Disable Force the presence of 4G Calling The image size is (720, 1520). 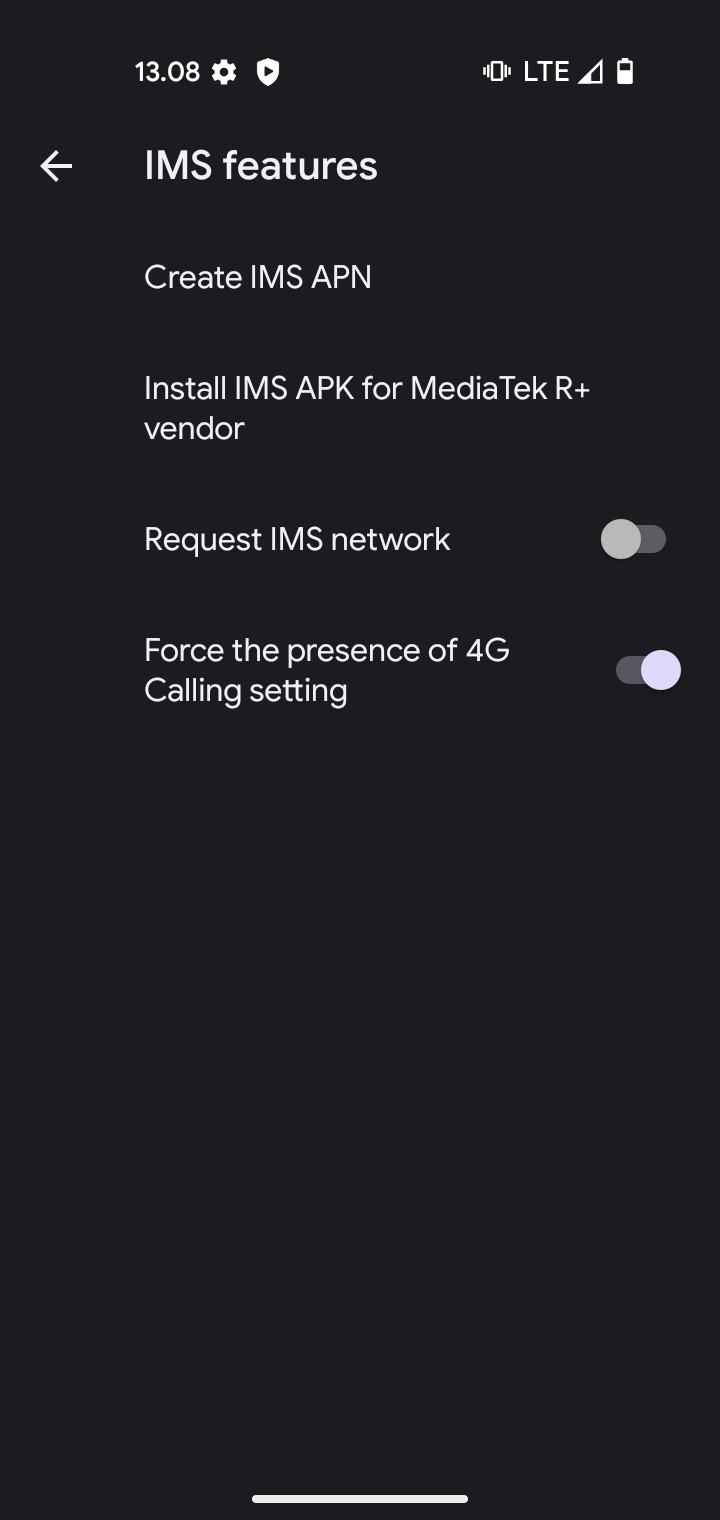click(648, 670)
